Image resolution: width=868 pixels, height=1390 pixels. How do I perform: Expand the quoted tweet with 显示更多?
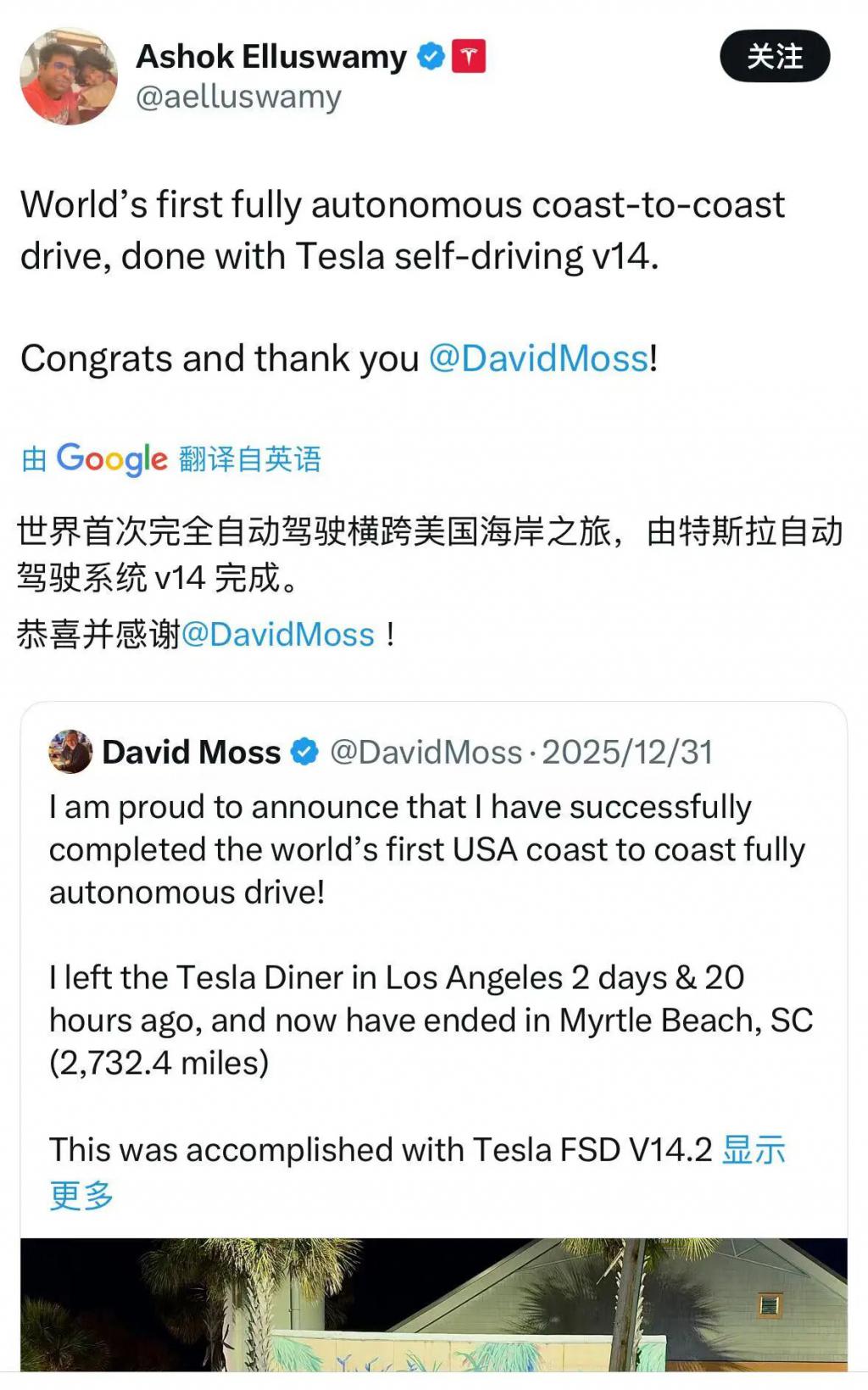[x=753, y=1150]
